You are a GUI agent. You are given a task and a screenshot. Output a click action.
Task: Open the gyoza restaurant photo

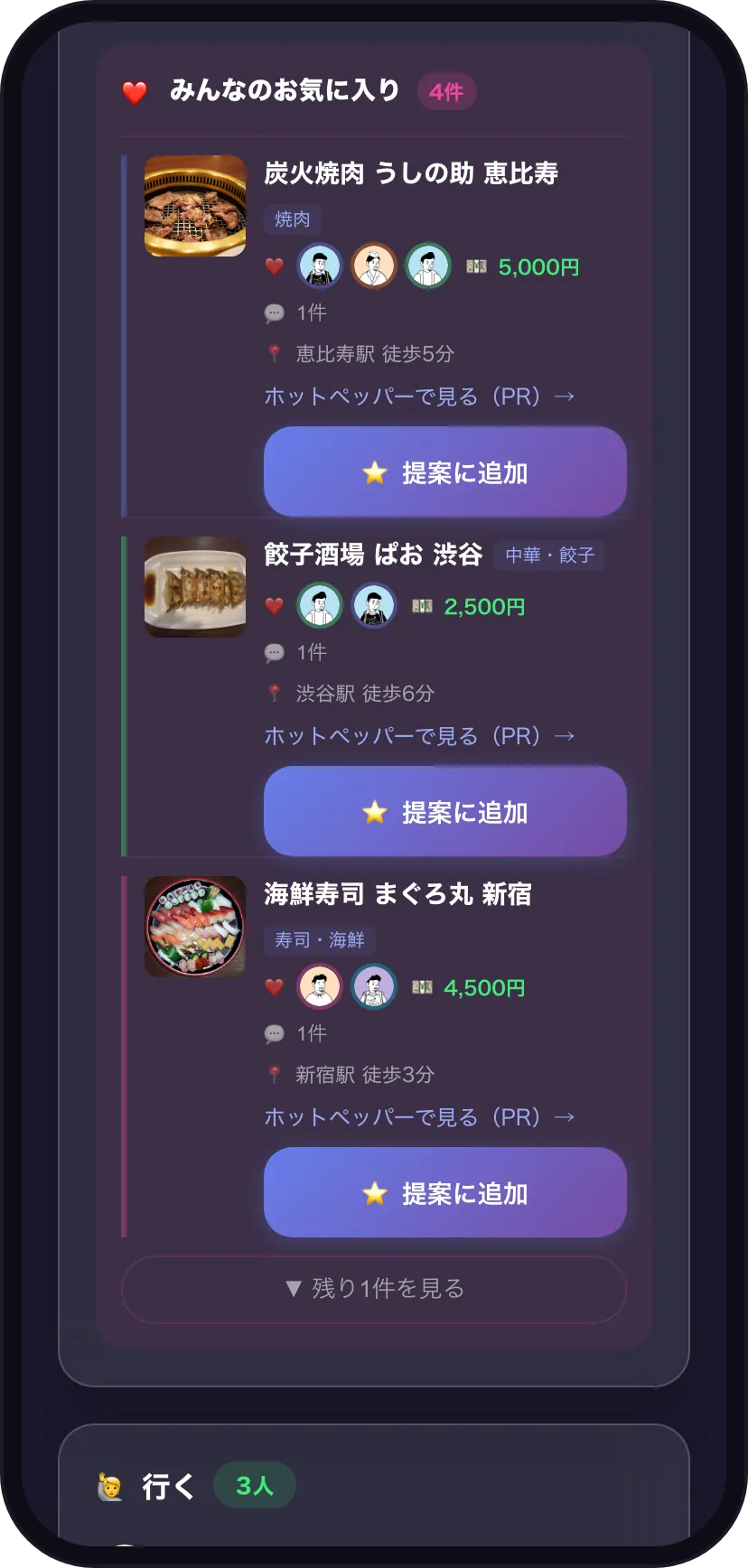[x=195, y=587]
